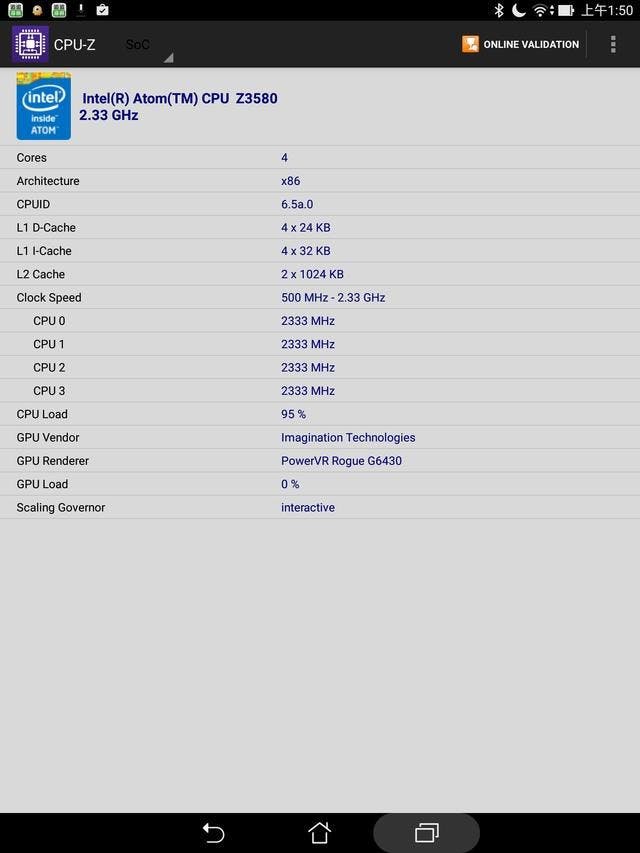Open the SoC section dropdown

coord(146,45)
